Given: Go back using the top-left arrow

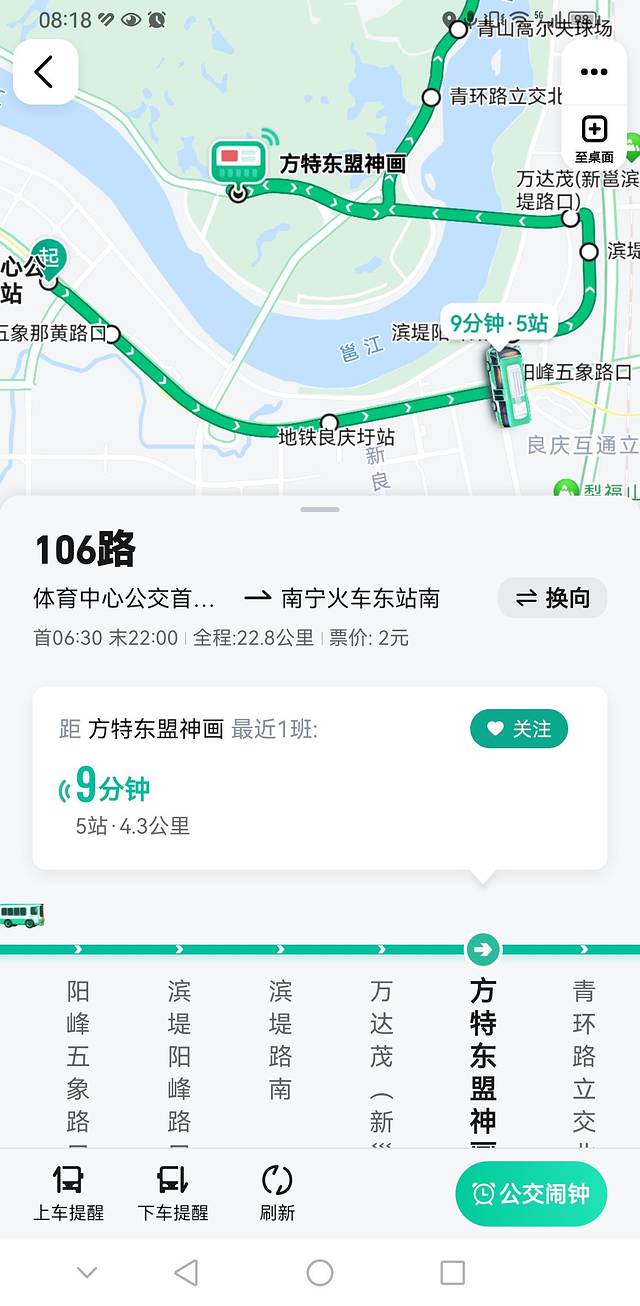Looking at the screenshot, I should click(x=44, y=72).
